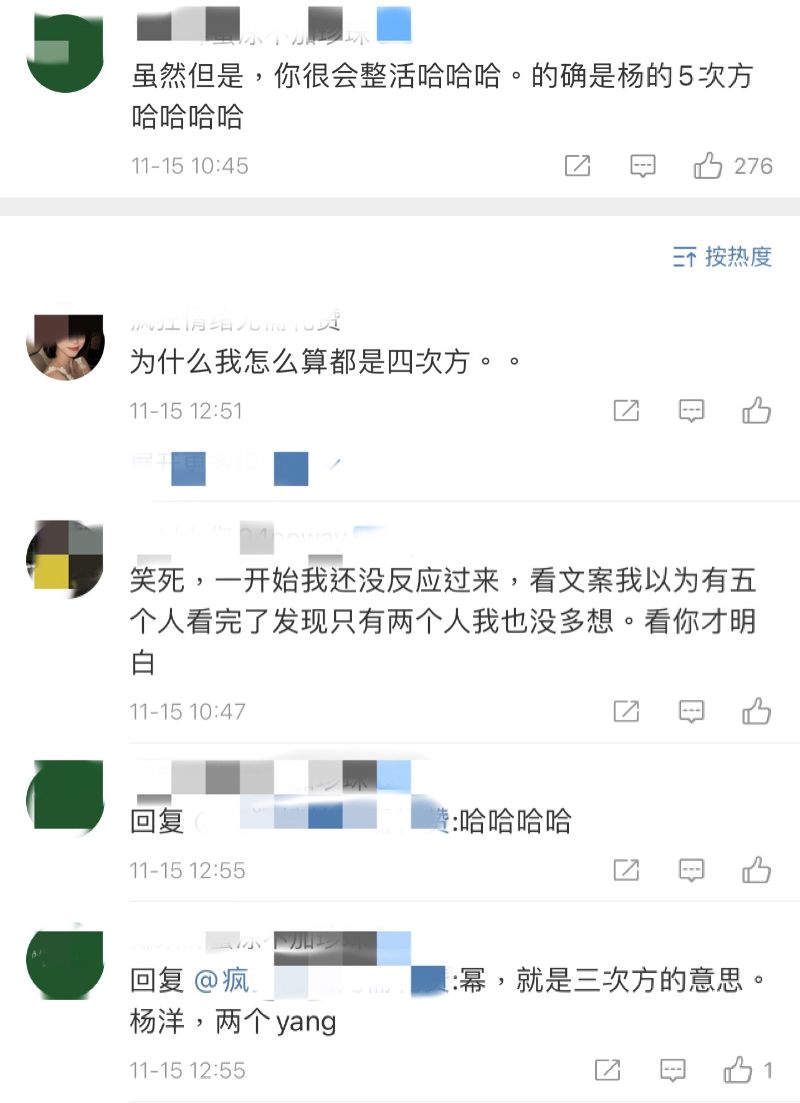The width and height of the screenshot is (800, 1103).
Task: Like the 幂，就是三次方的意思 reply
Action: click(x=739, y=1070)
